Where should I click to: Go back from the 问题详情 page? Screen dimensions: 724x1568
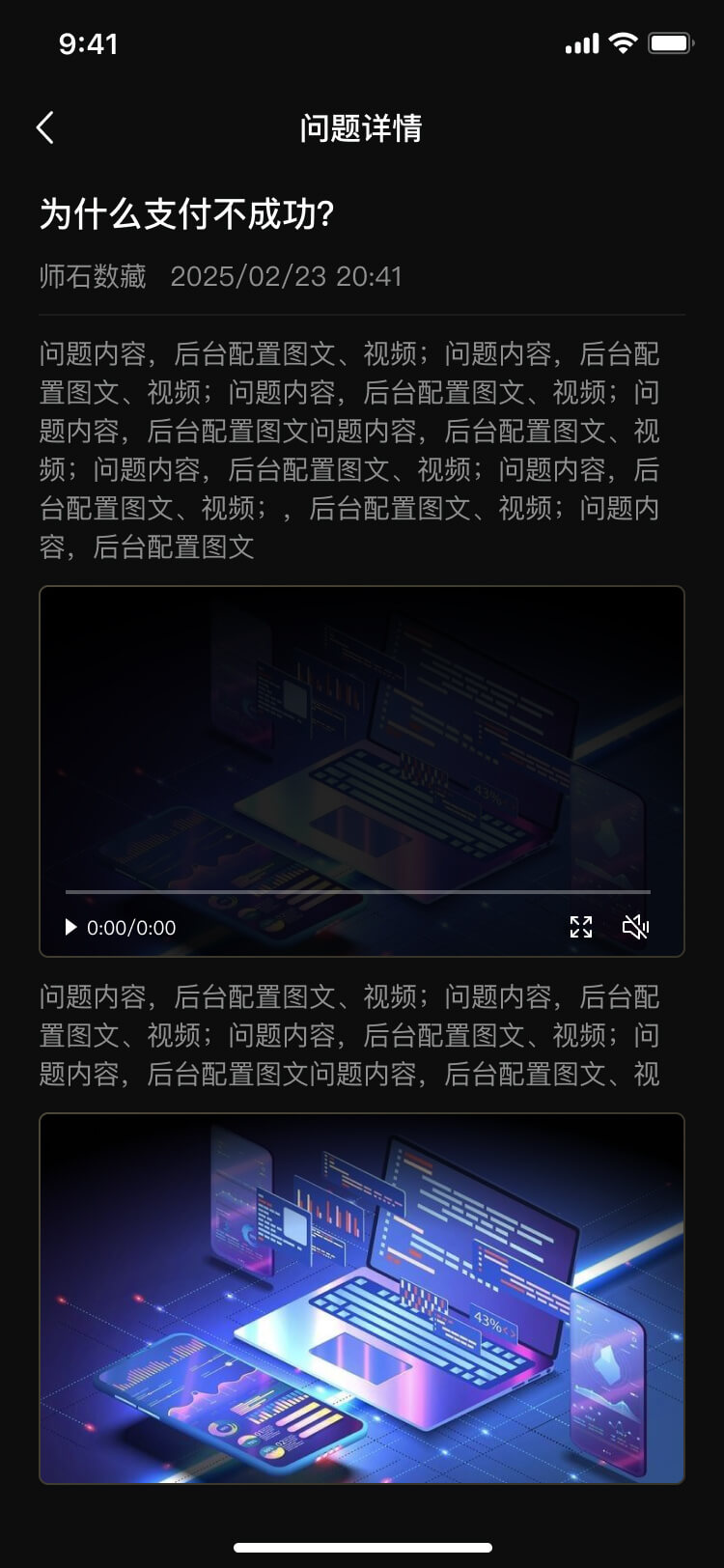point(44,127)
